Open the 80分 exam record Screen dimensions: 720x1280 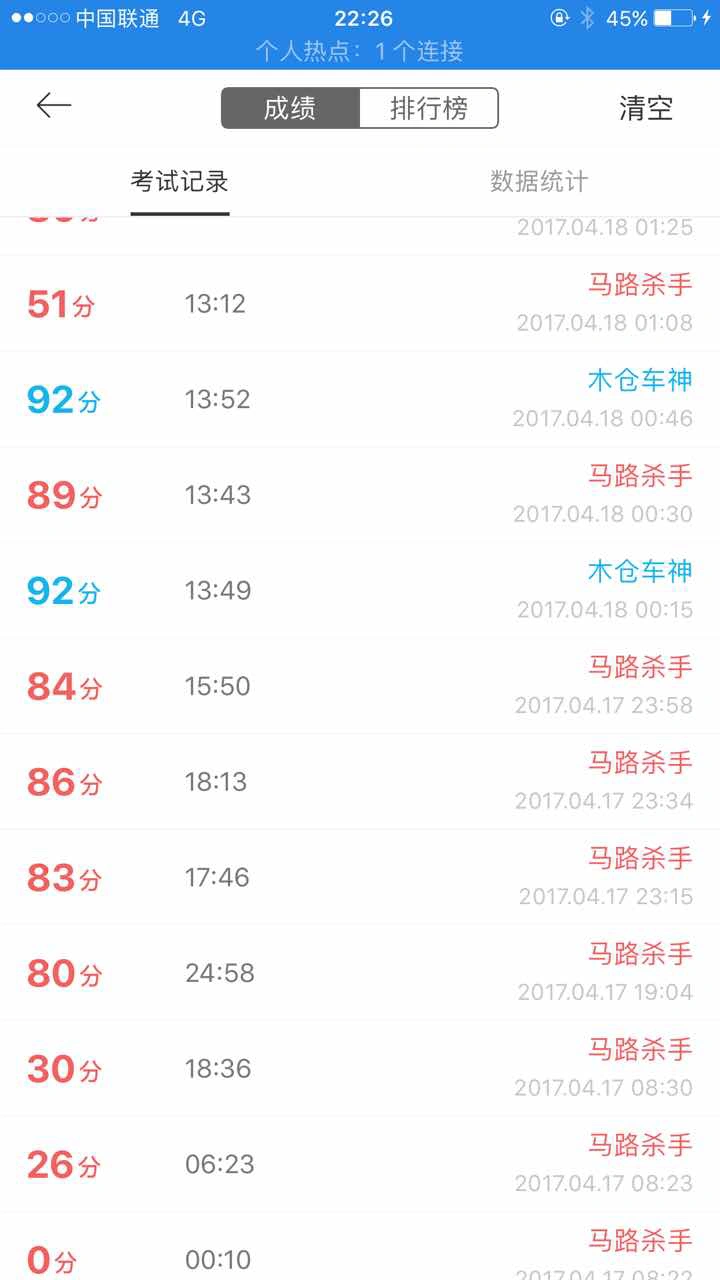360,973
